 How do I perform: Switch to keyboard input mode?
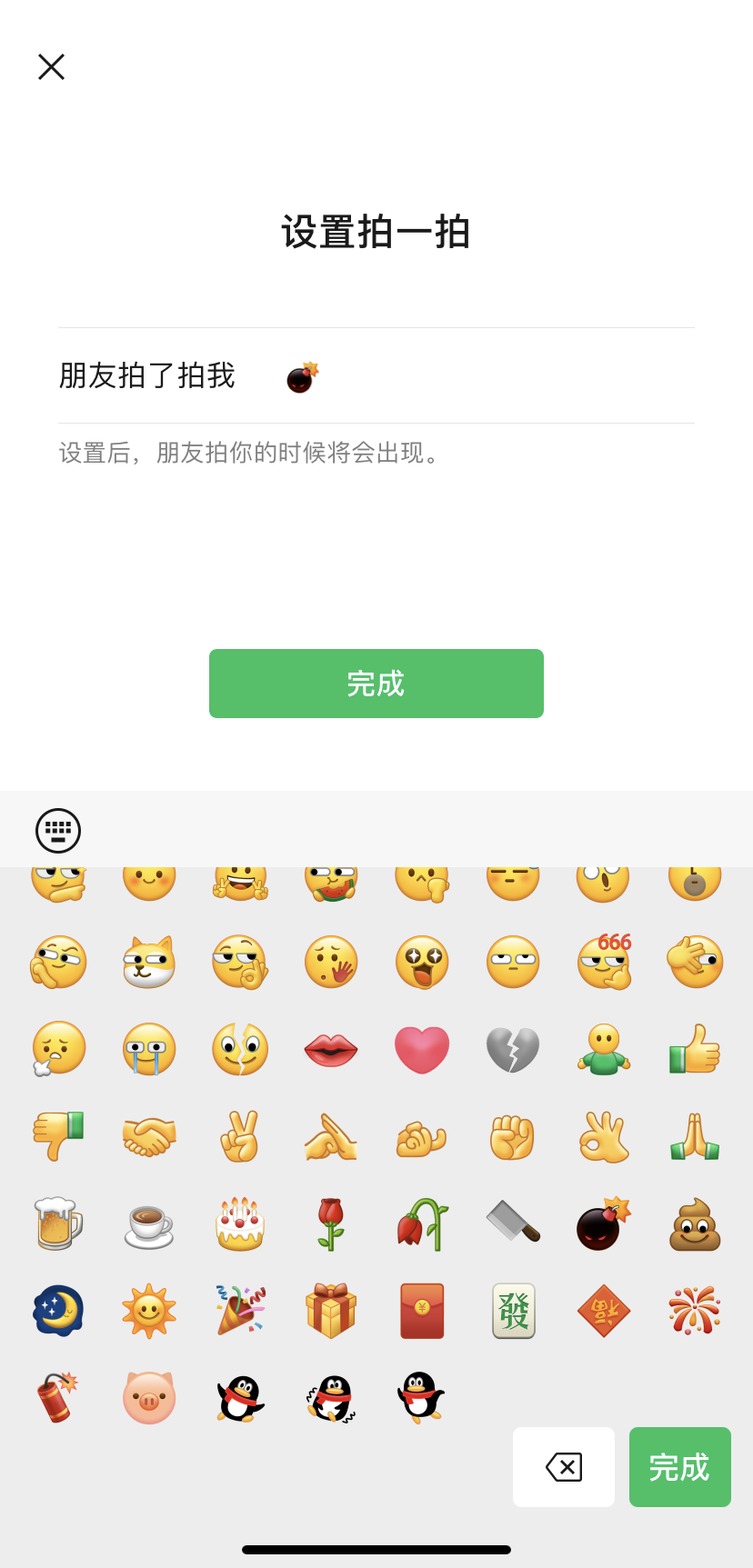pyautogui.click(x=57, y=830)
